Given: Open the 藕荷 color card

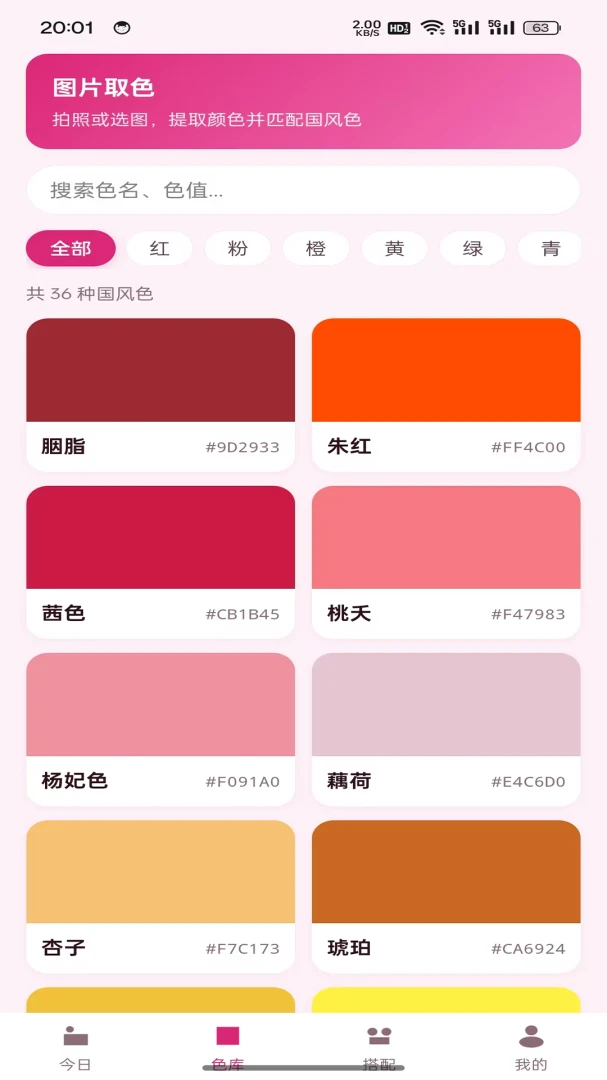Looking at the screenshot, I should (446, 729).
